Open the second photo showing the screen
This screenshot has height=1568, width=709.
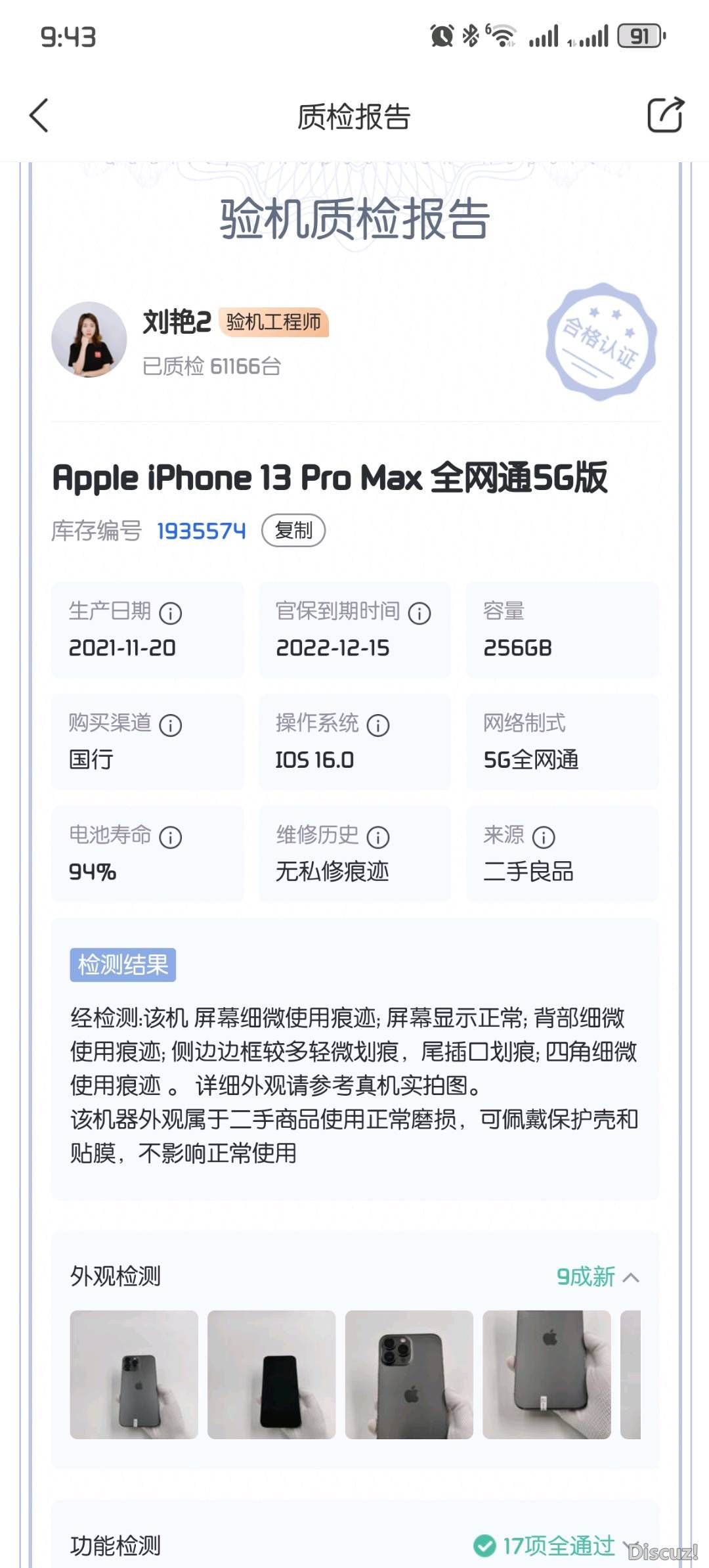pos(271,1374)
